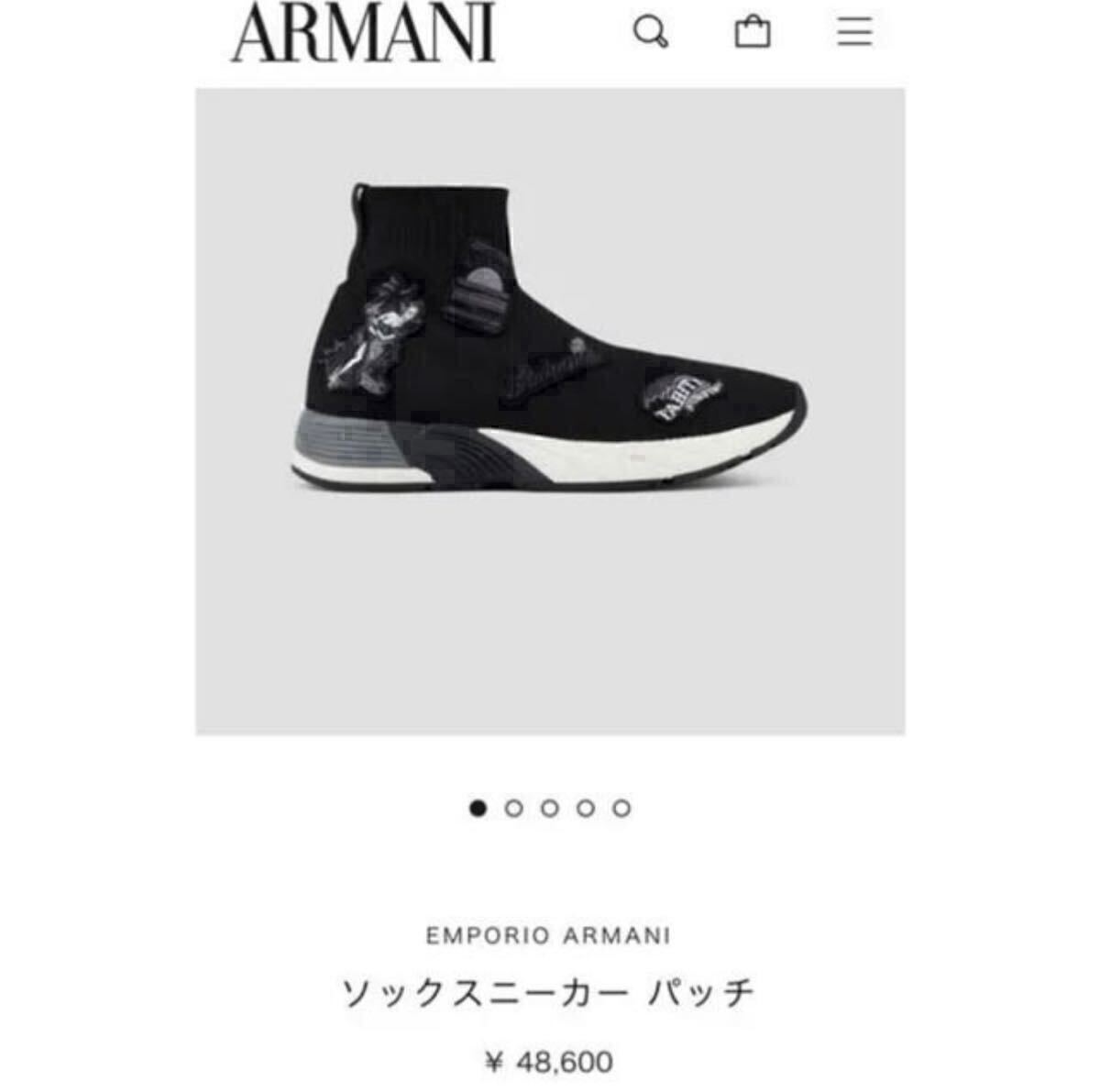
Task: Open the hamburger menu
Action: 853,33
